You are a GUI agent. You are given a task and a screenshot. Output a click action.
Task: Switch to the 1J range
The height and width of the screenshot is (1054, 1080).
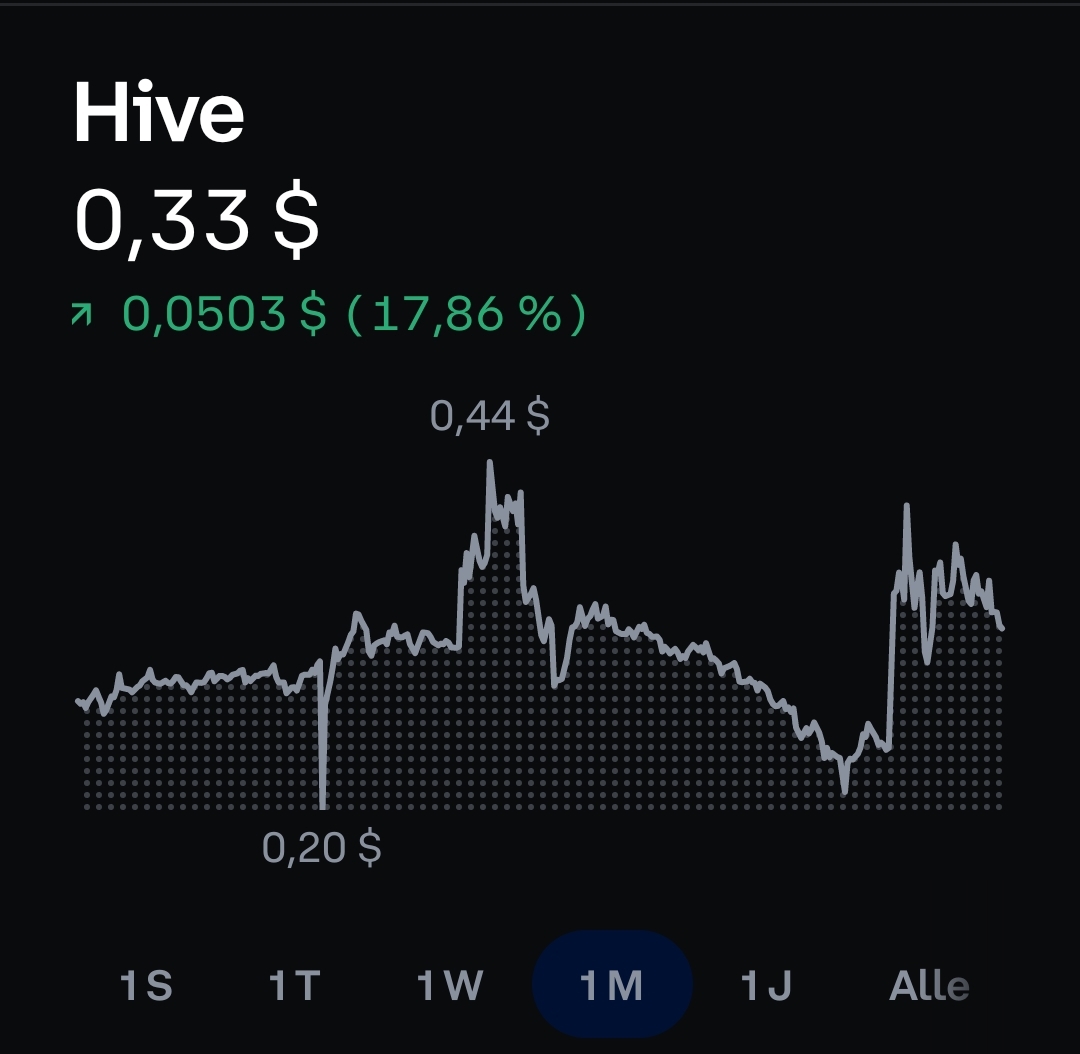pos(767,986)
